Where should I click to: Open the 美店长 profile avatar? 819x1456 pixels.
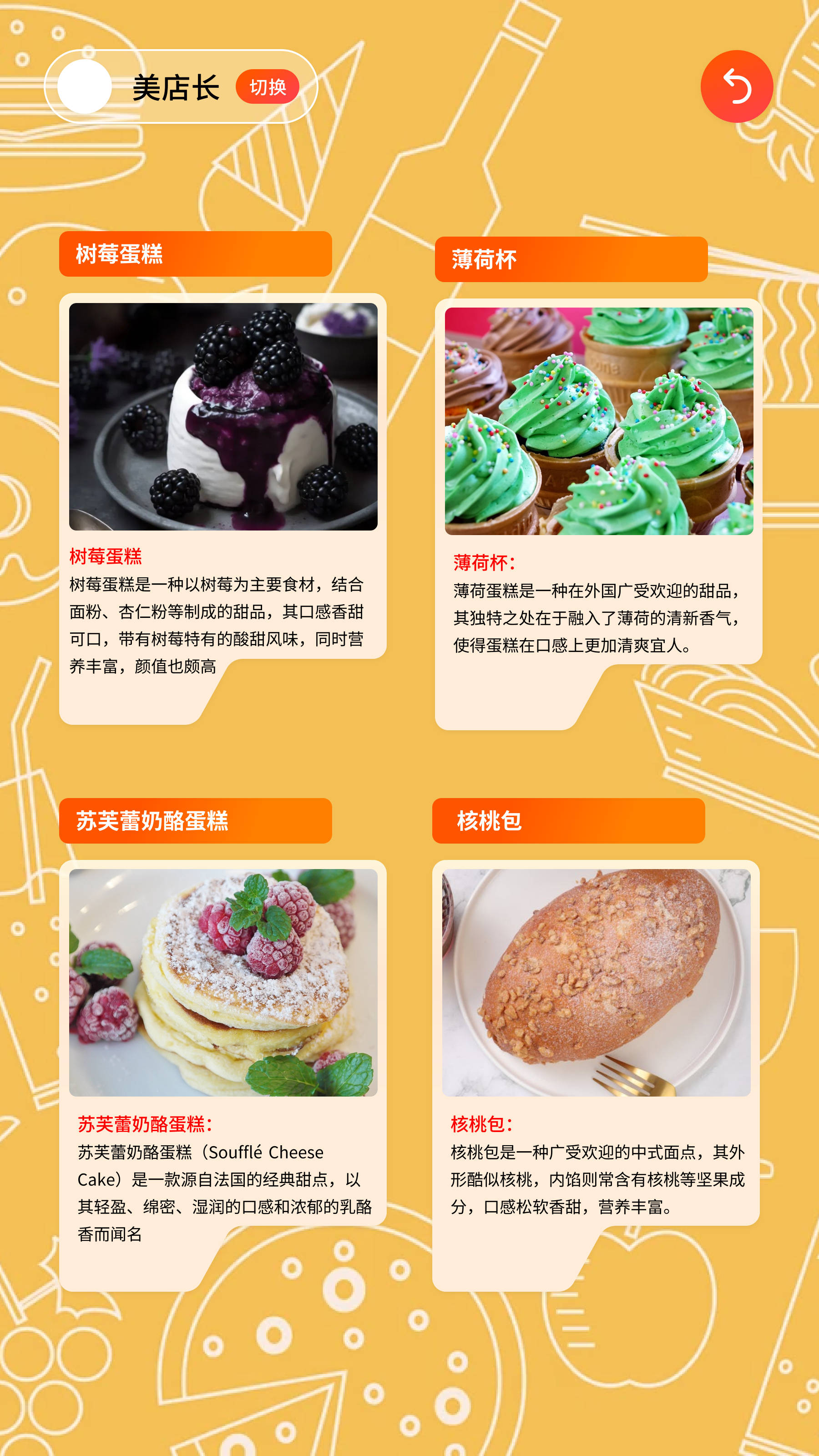pyautogui.click(x=85, y=87)
